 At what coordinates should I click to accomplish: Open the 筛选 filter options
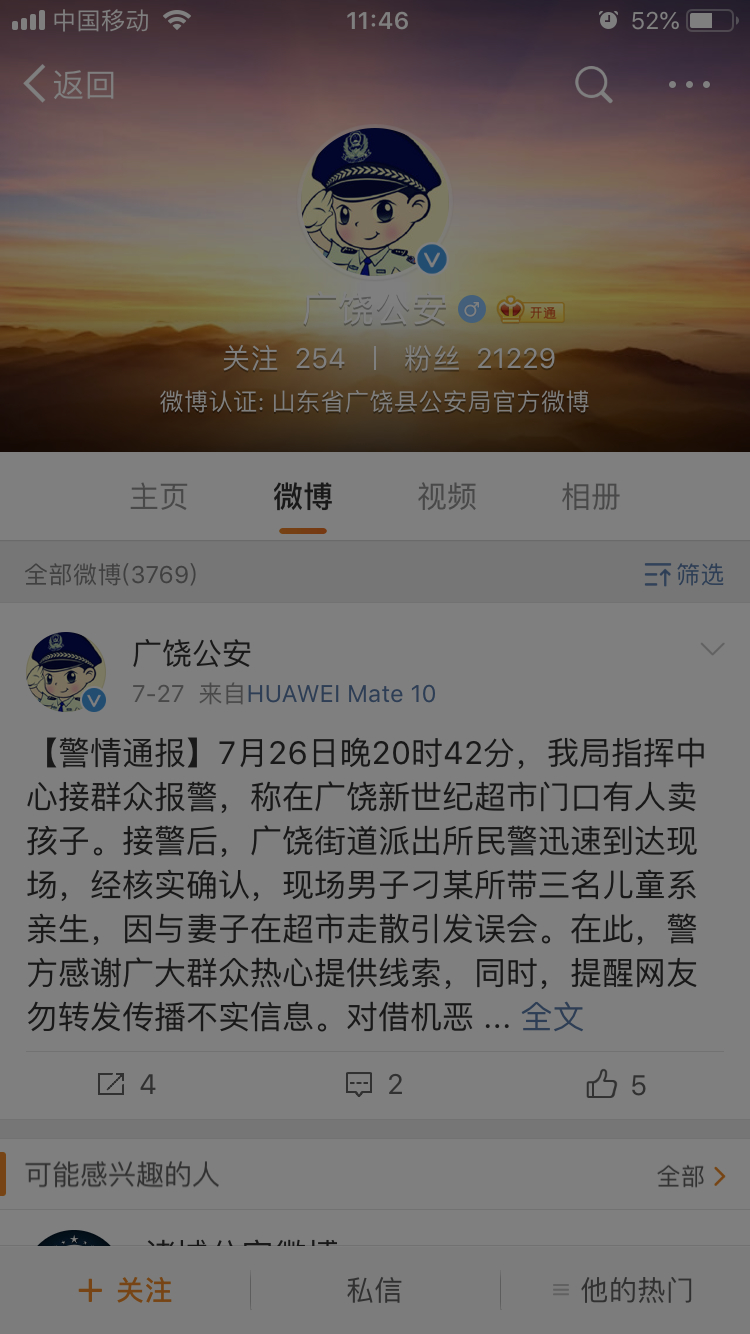(684, 575)
